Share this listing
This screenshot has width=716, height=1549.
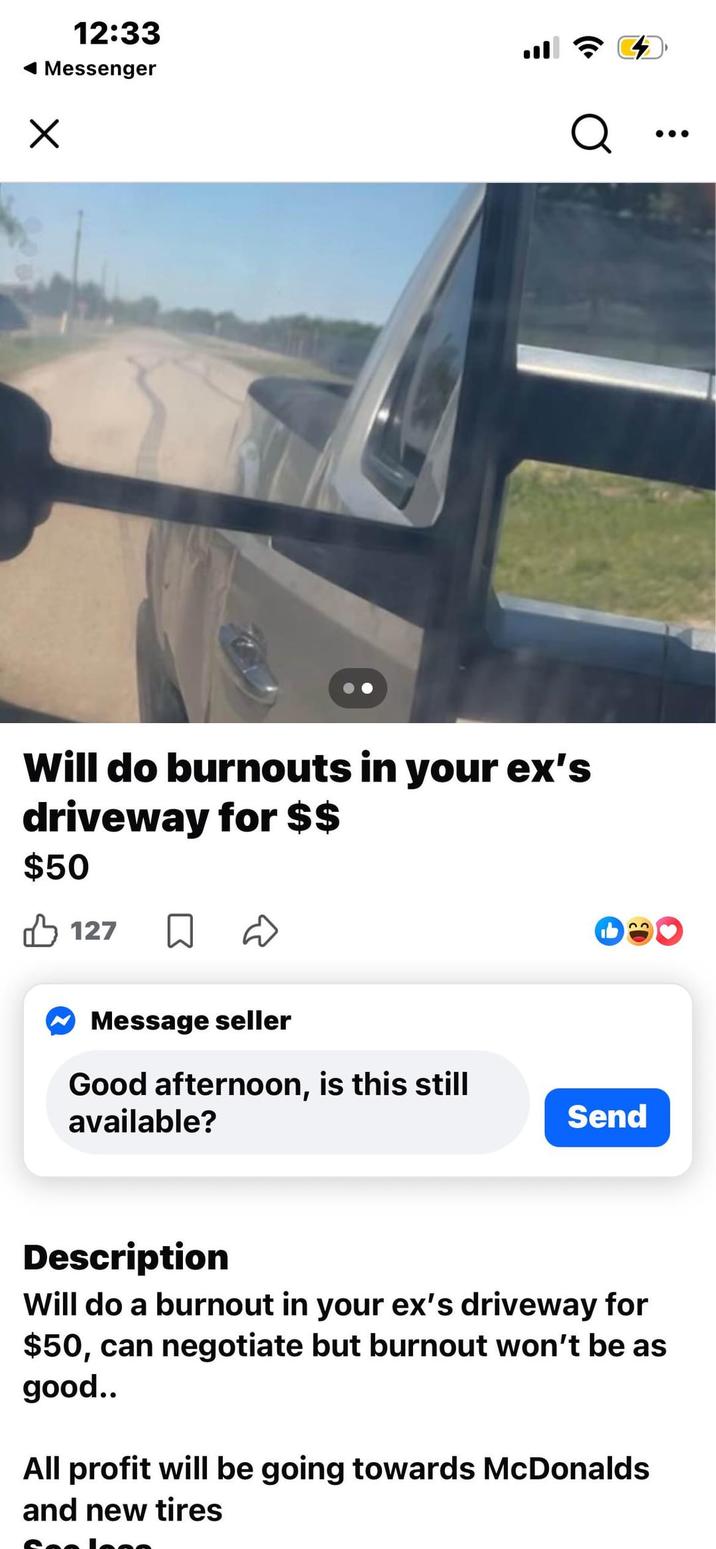260,931
